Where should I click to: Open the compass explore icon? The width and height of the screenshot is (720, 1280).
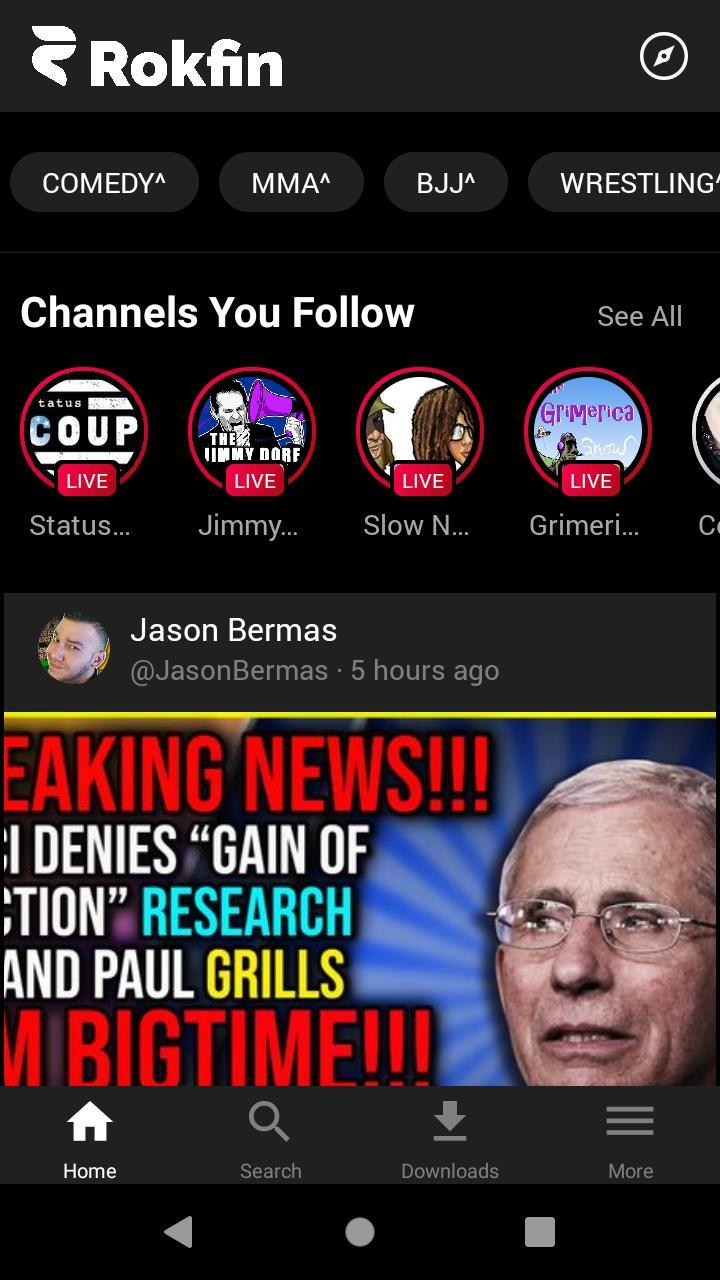664,56
